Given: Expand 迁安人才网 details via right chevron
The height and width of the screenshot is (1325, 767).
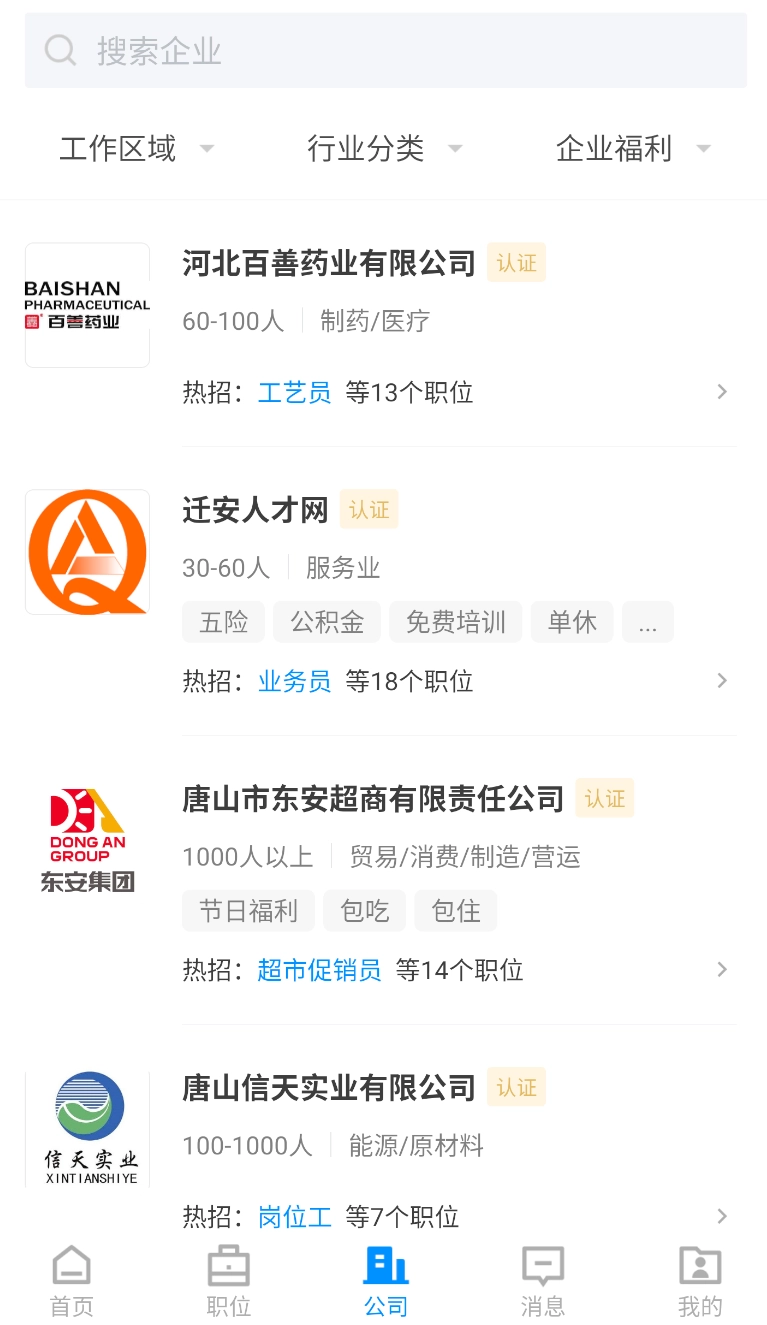Looking at the screenshot, I should (722, 681).
